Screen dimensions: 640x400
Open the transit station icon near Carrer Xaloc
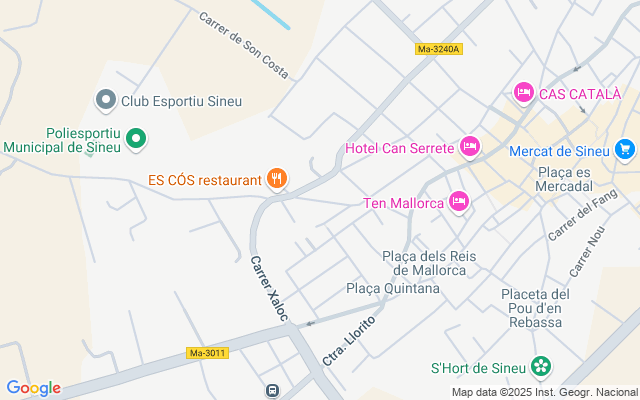click(272, 391)
